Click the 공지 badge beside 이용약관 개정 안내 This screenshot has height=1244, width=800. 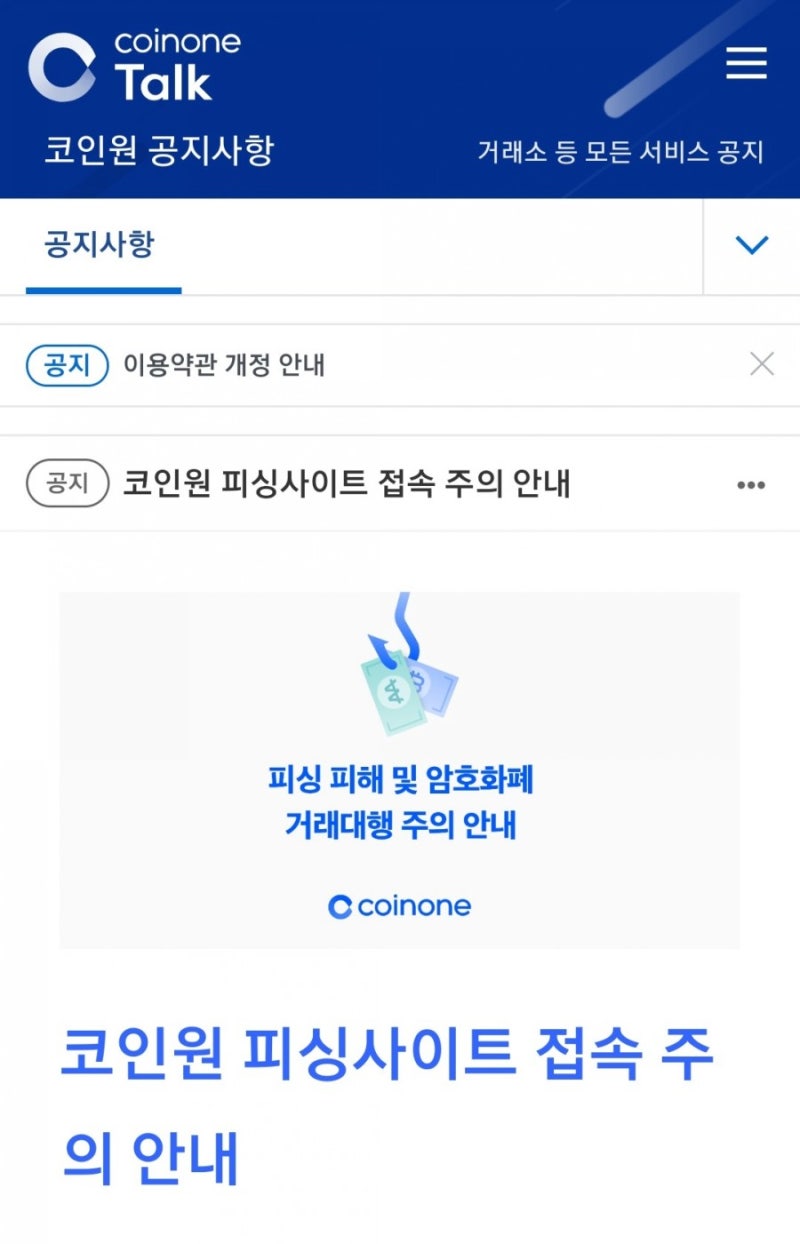[66, 365]
